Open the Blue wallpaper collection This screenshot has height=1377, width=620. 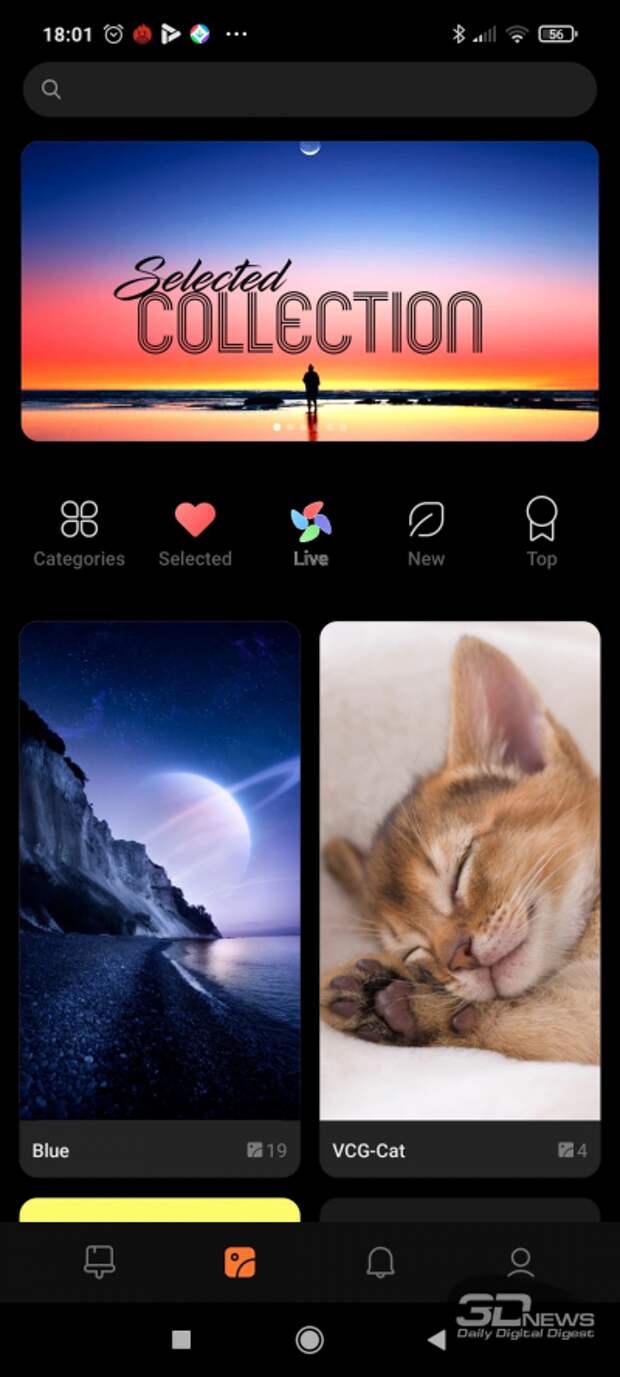point(160,880)
